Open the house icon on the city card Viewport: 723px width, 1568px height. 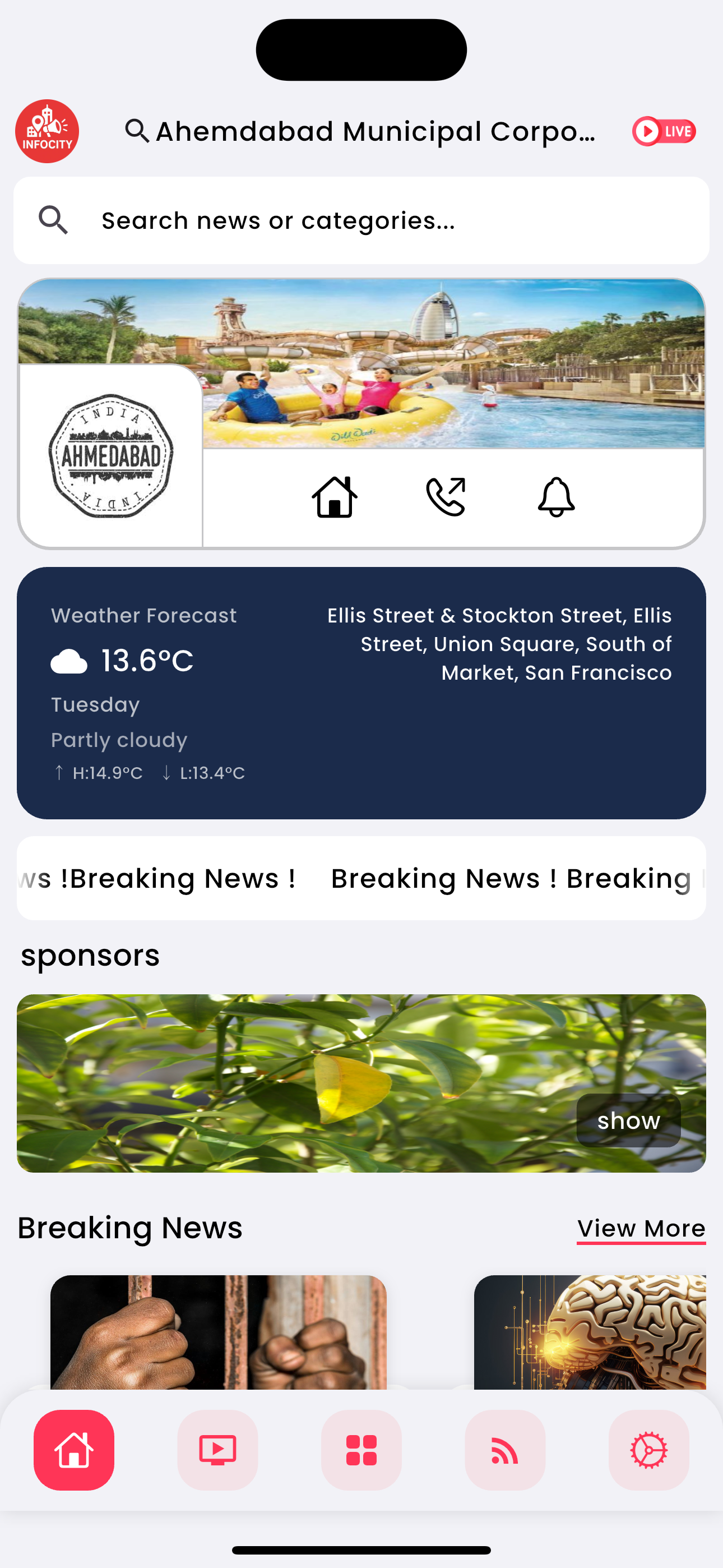pyautogui.click(x=334, y=497)
